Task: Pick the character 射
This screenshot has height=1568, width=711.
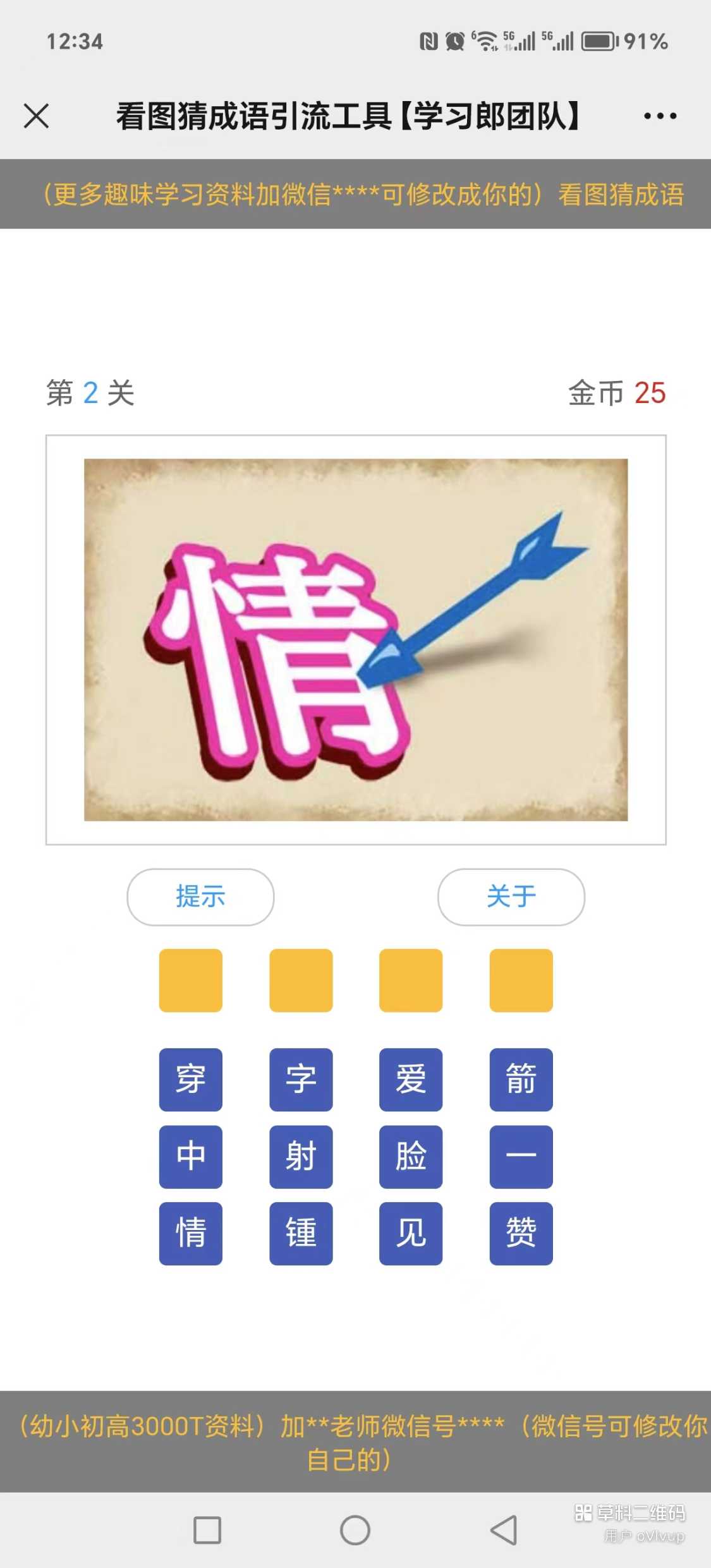Action: tap(301, 1156)
